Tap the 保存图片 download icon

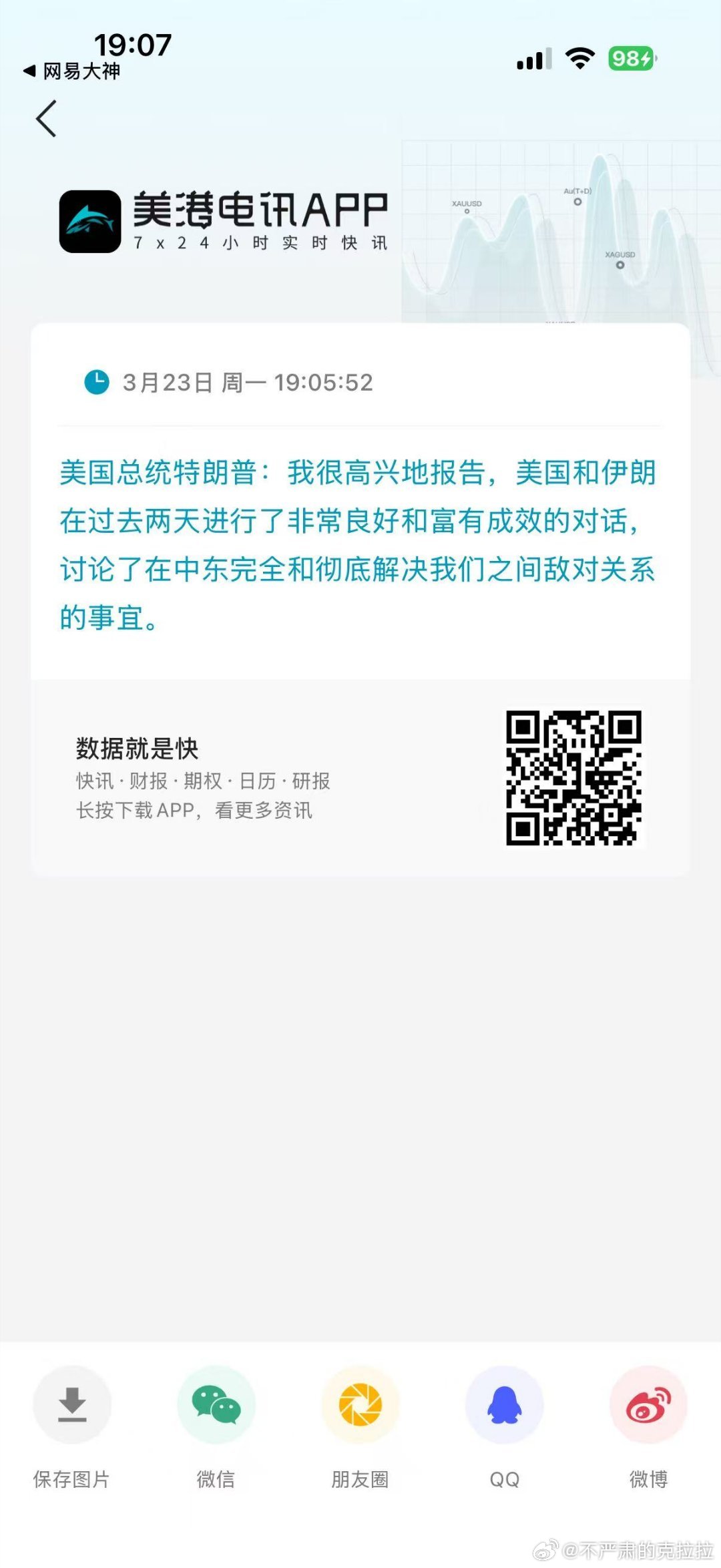click(72, 1406)
